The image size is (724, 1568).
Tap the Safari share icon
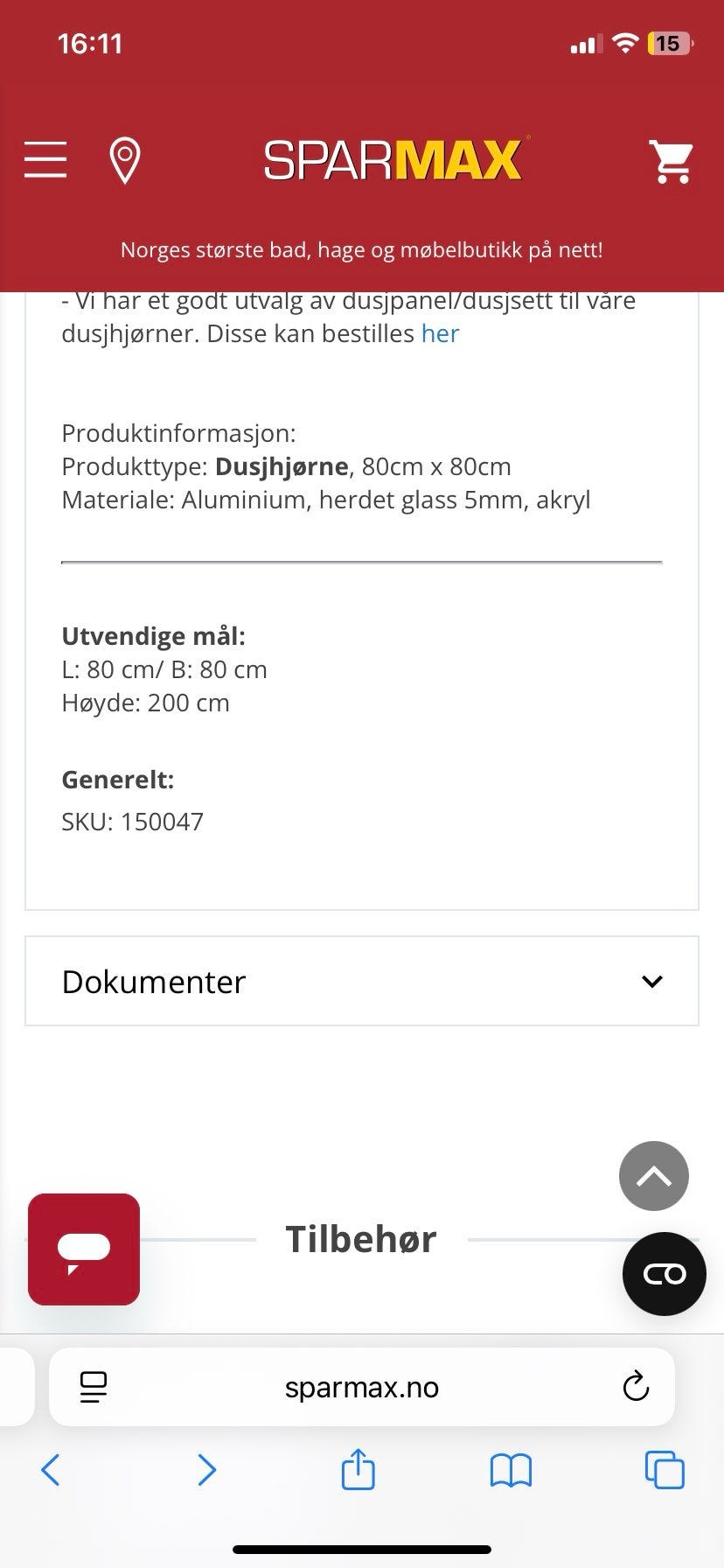(x=358, y=1470)
